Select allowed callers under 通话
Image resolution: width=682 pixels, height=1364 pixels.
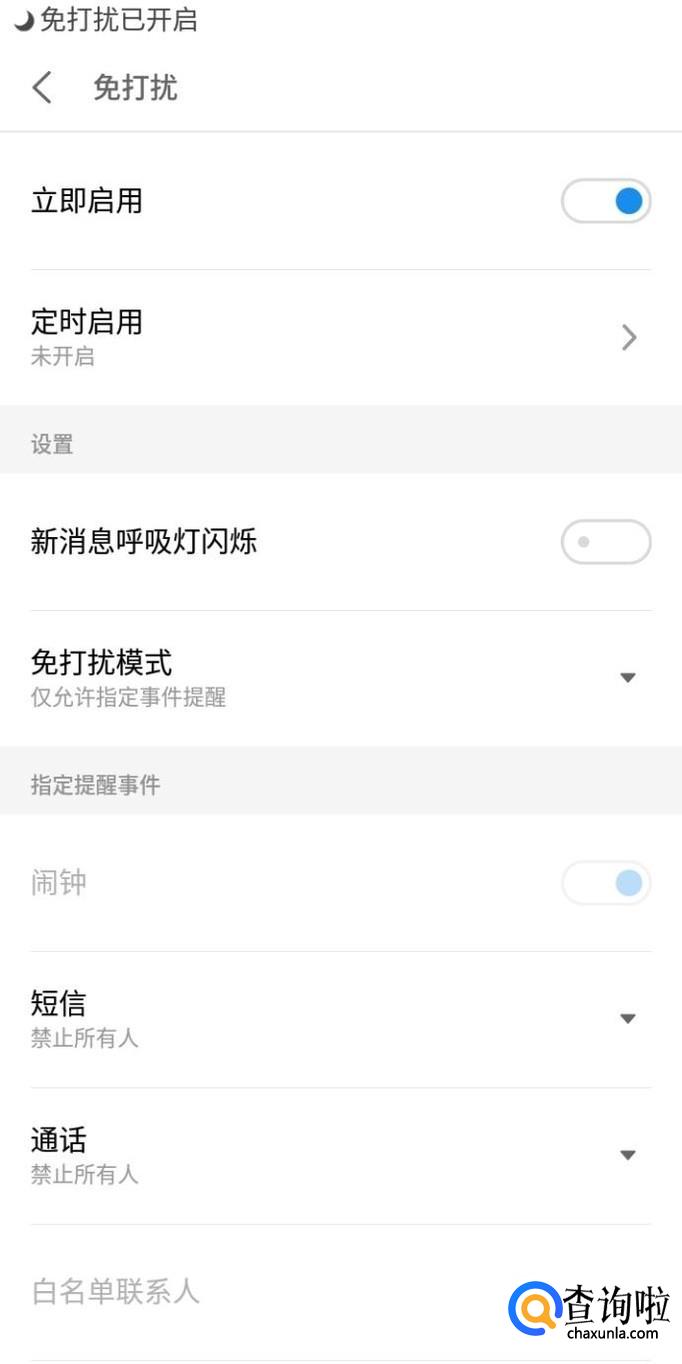(x=627, y=1155)
